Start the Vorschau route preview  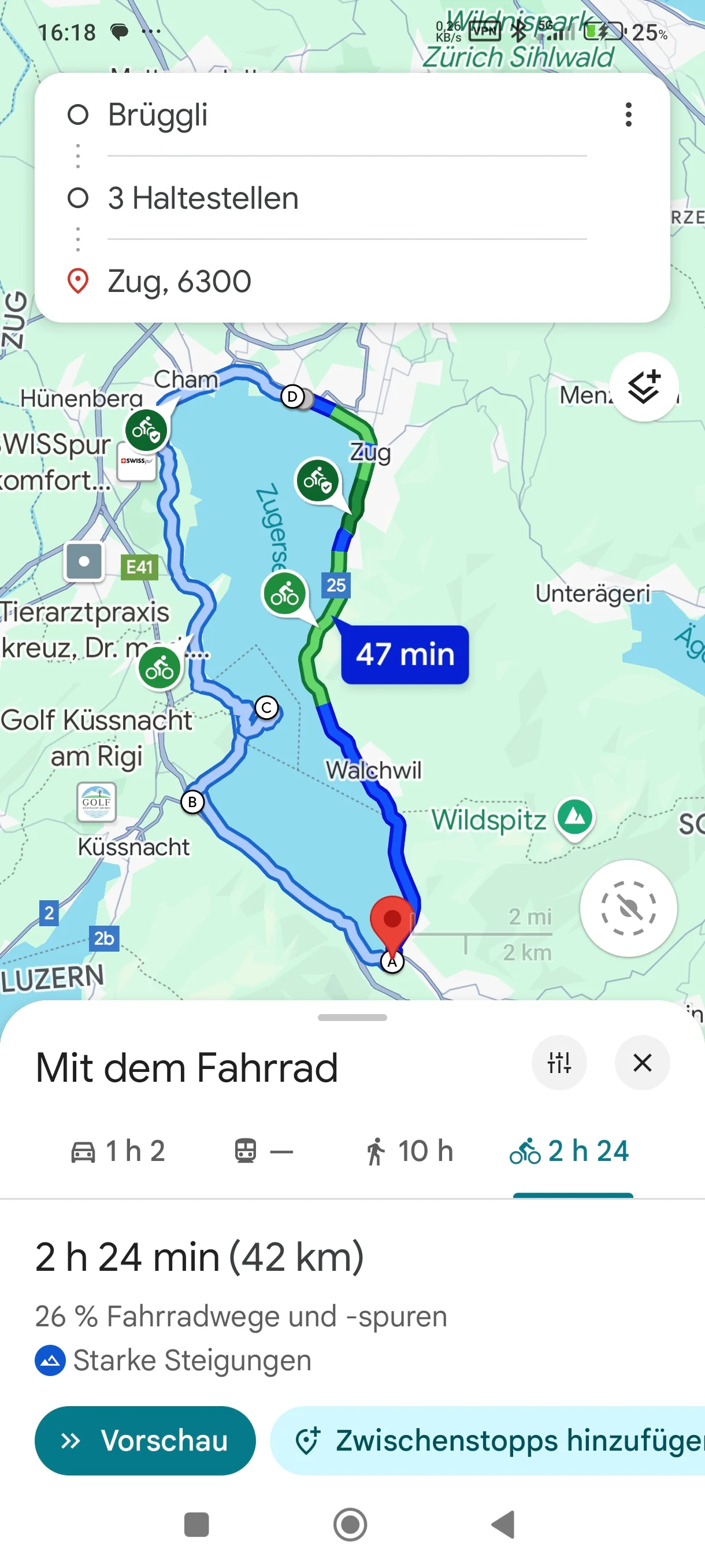point(145,1440)
